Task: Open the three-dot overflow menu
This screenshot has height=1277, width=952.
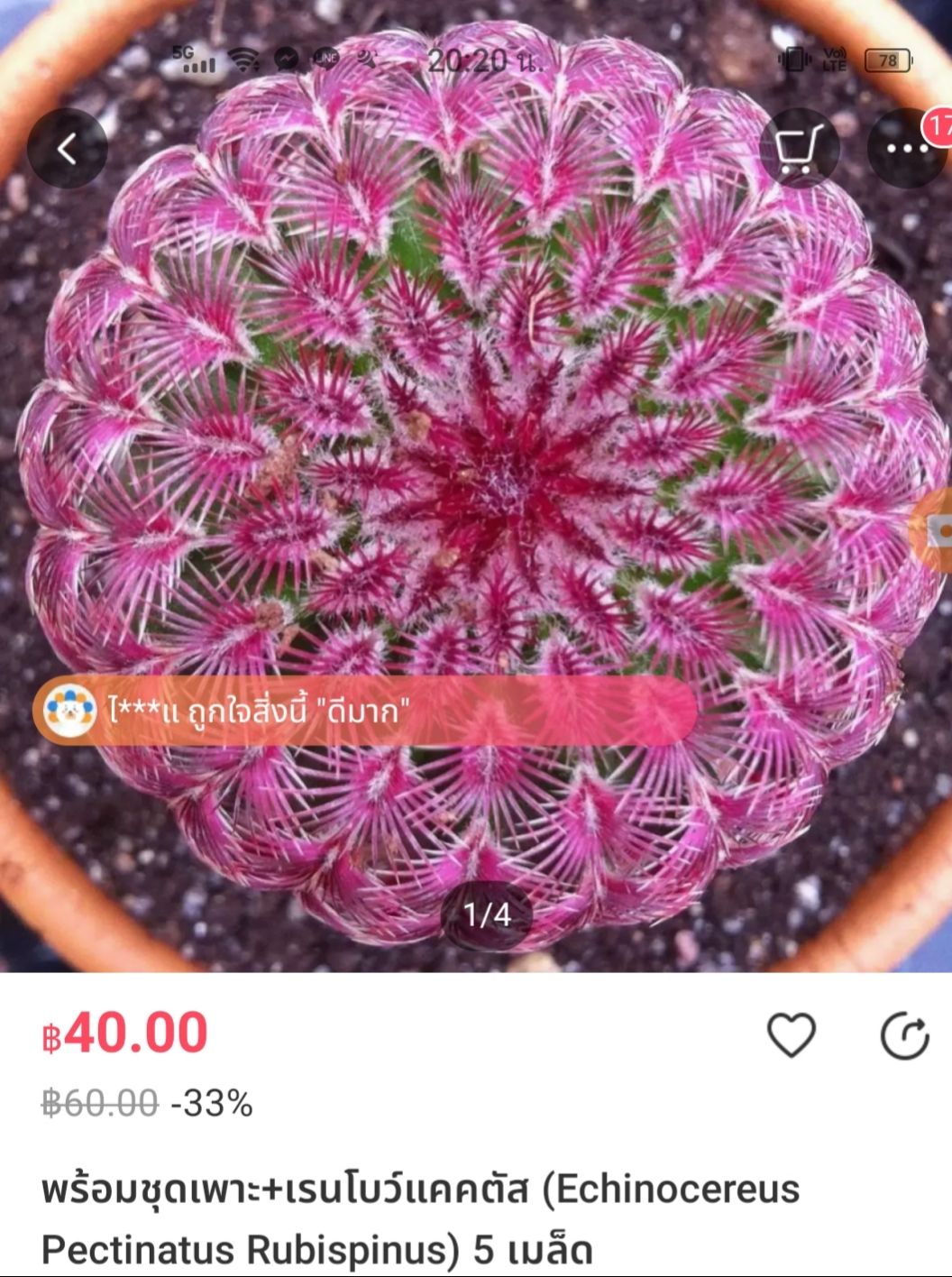Action: coord(905,149)
